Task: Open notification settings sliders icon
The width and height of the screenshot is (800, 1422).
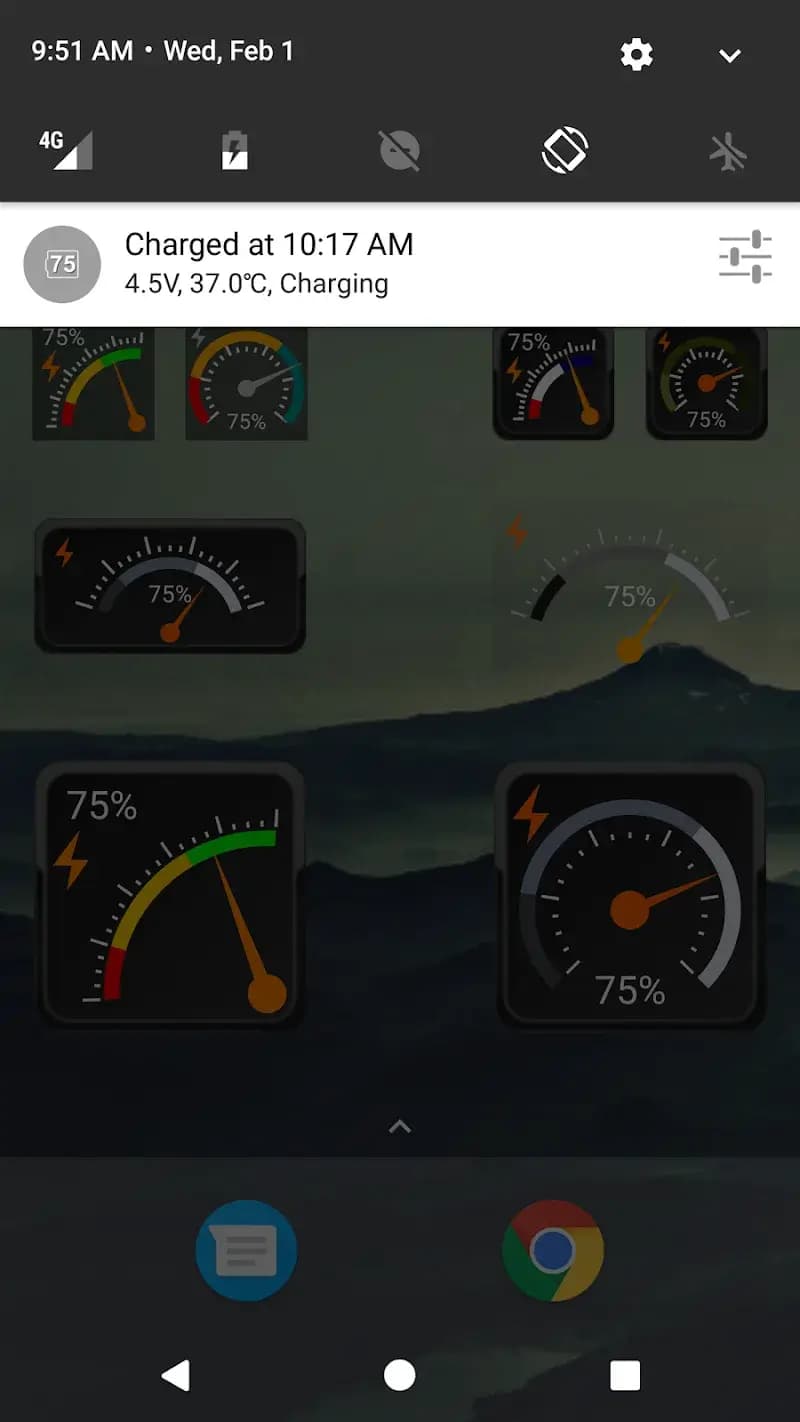Action: coord(745,257)
